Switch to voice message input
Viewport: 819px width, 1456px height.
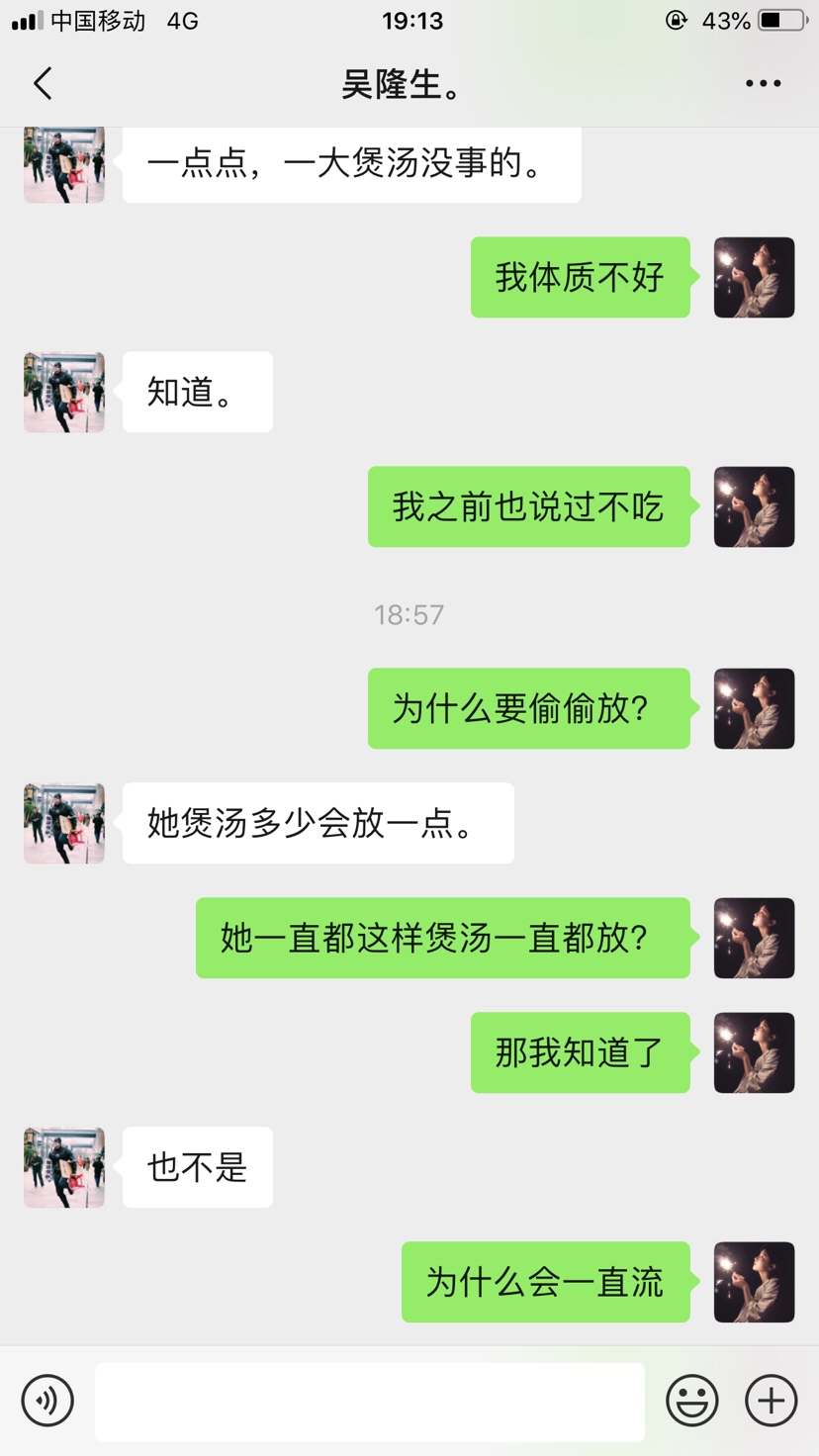click(x=47, y=1400)
